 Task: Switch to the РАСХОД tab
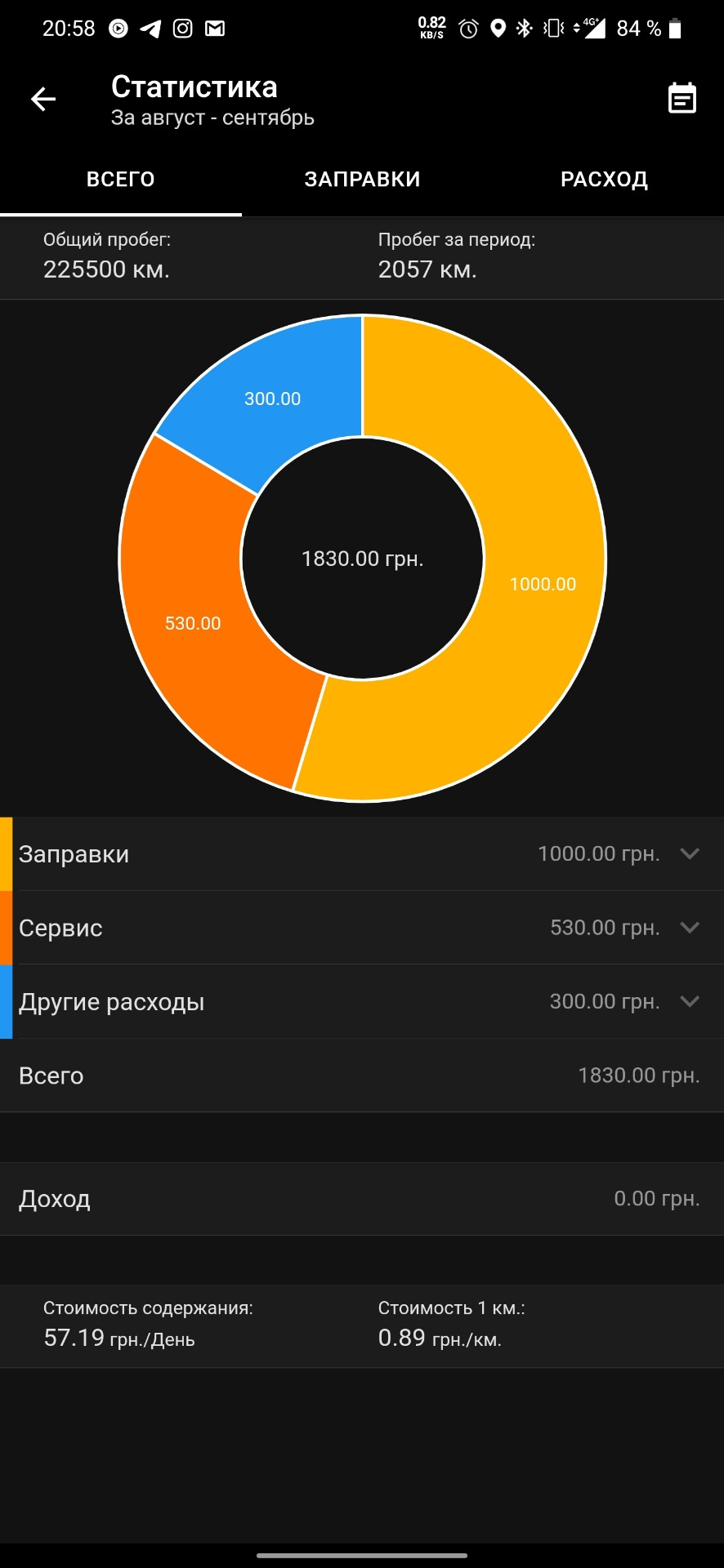(604, 179)
